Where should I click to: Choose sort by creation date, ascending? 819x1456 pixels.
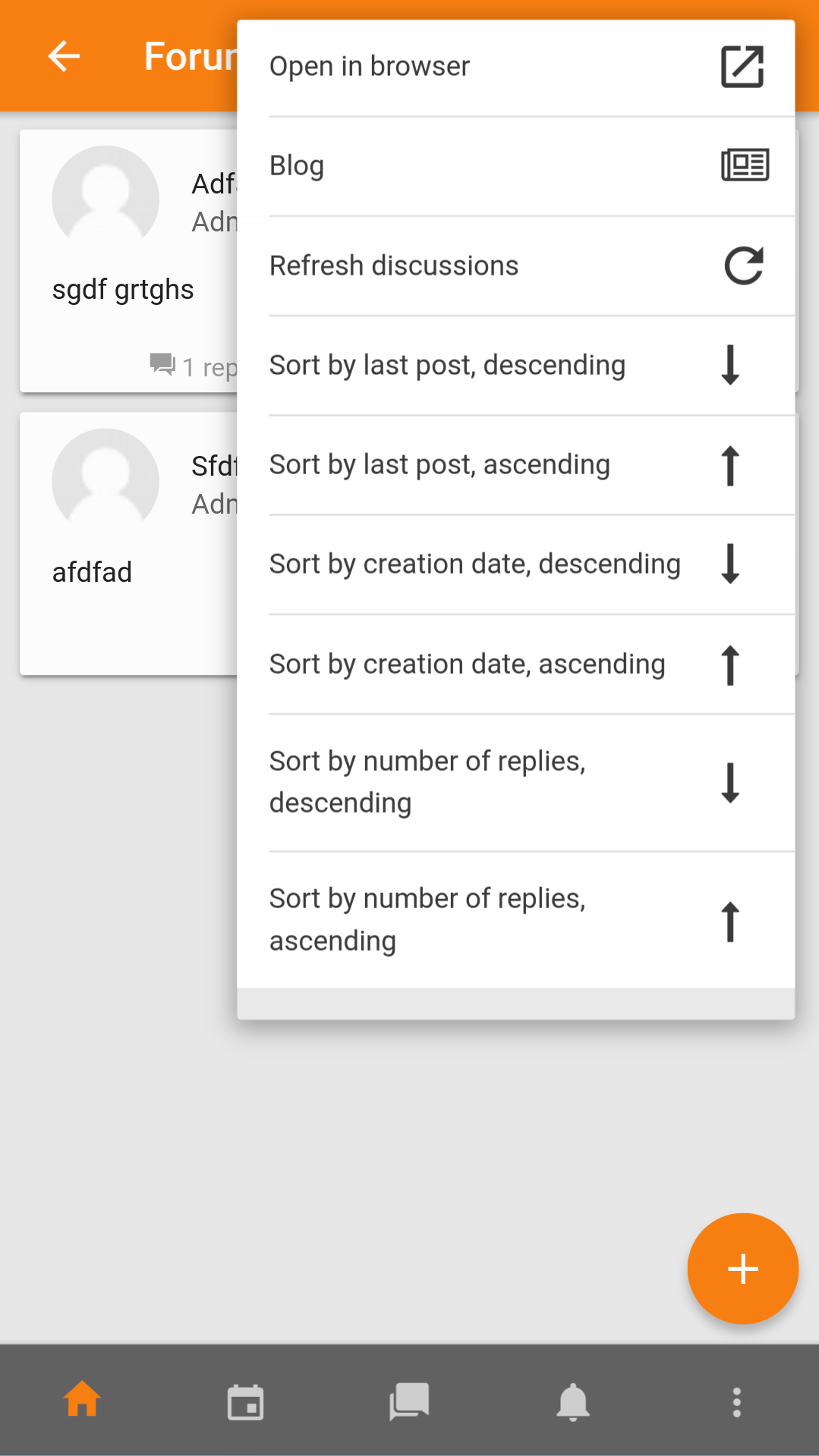(516, 664)
